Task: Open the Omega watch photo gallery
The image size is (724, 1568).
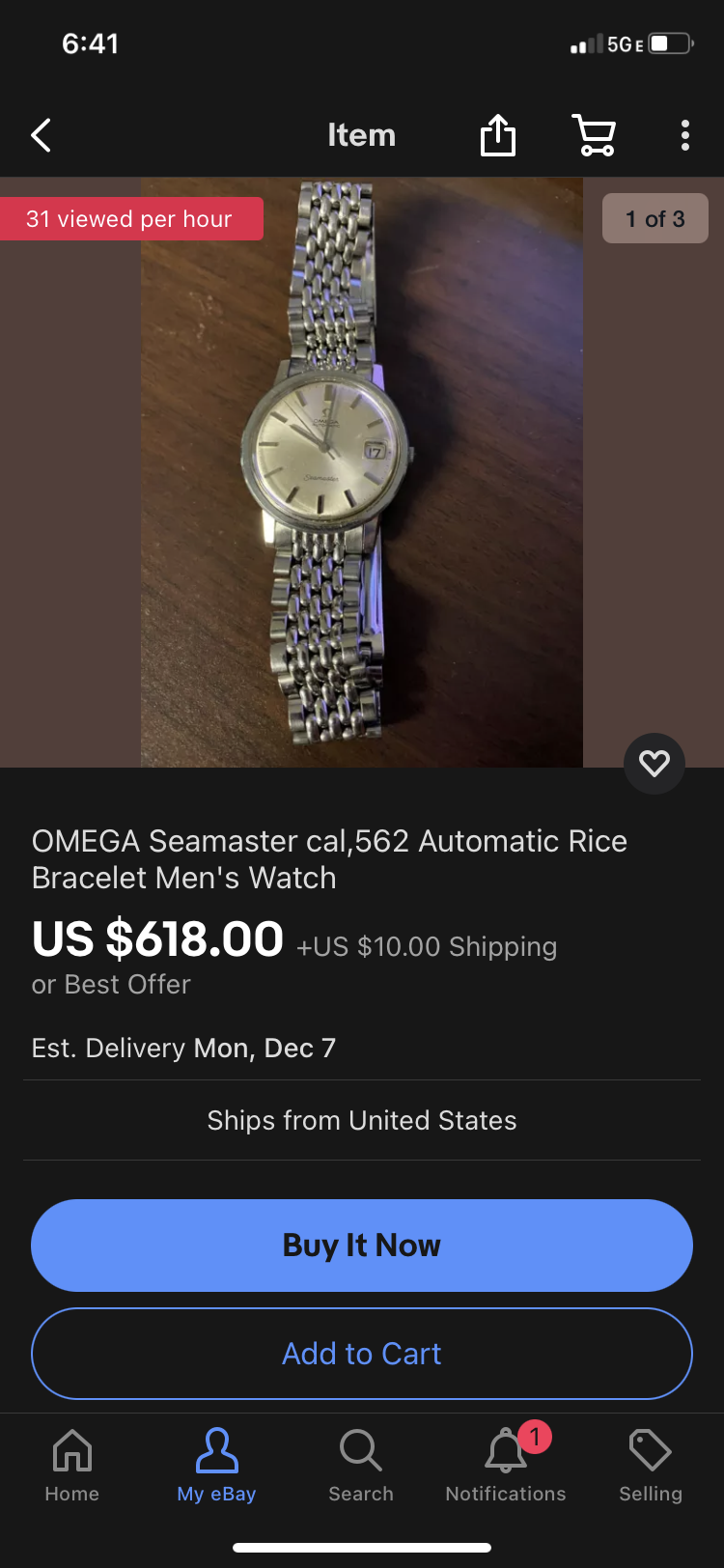Action: (362, 472)
